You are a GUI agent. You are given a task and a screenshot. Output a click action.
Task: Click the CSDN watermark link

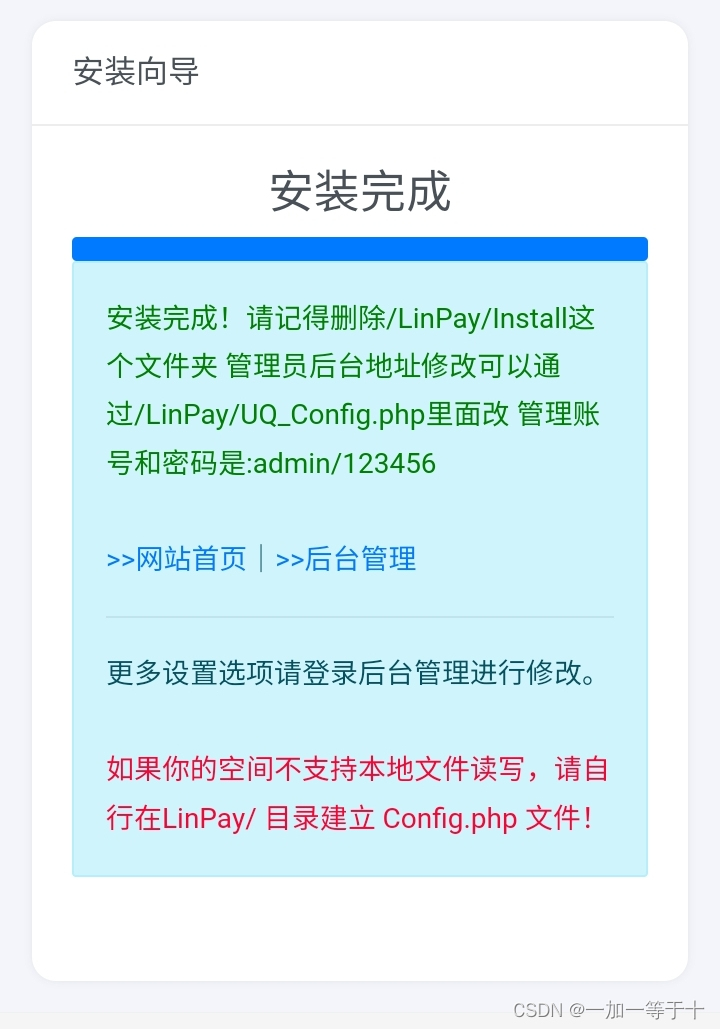pos(535,1011)
